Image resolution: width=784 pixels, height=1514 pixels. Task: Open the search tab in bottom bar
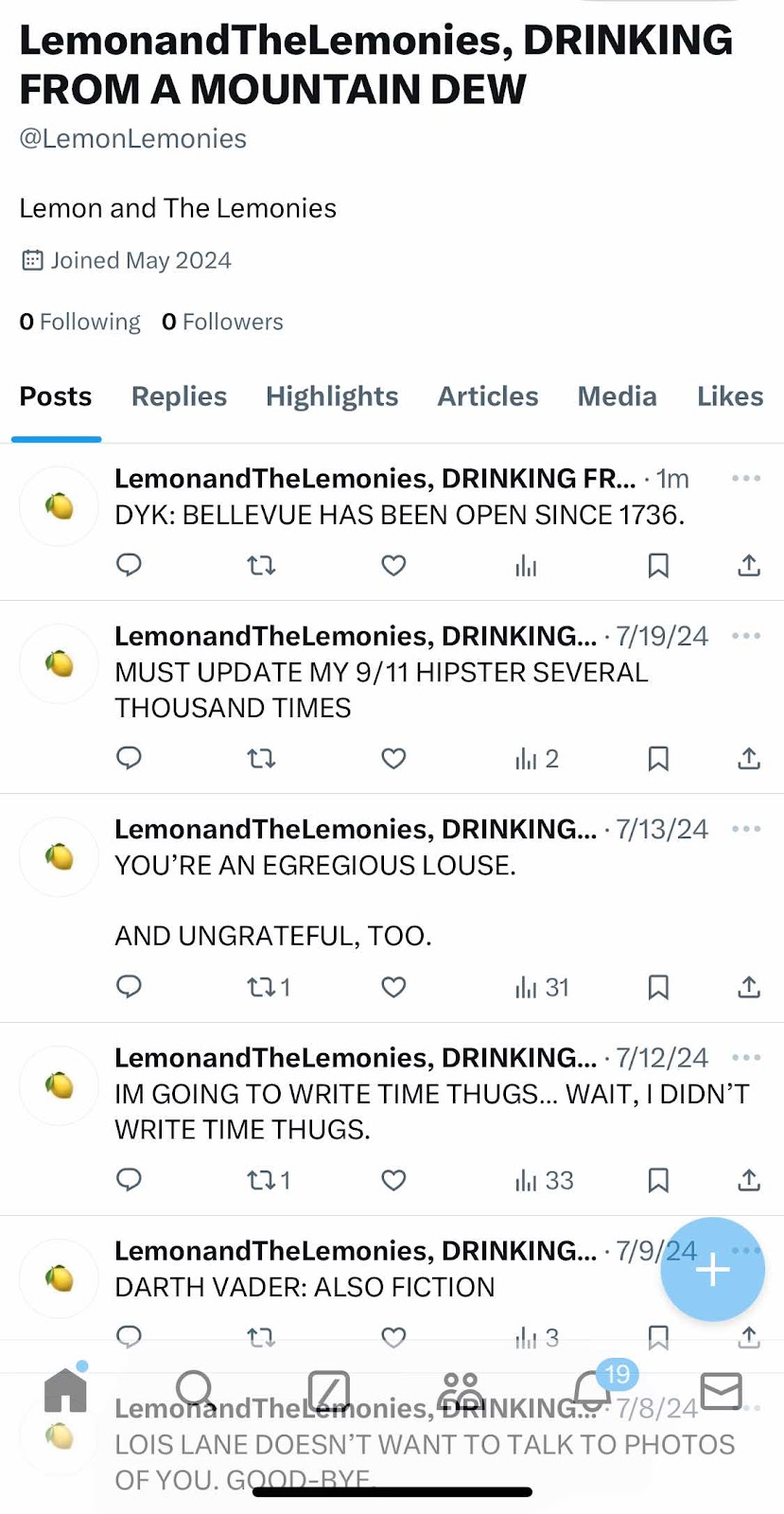tap(196, 1391)
